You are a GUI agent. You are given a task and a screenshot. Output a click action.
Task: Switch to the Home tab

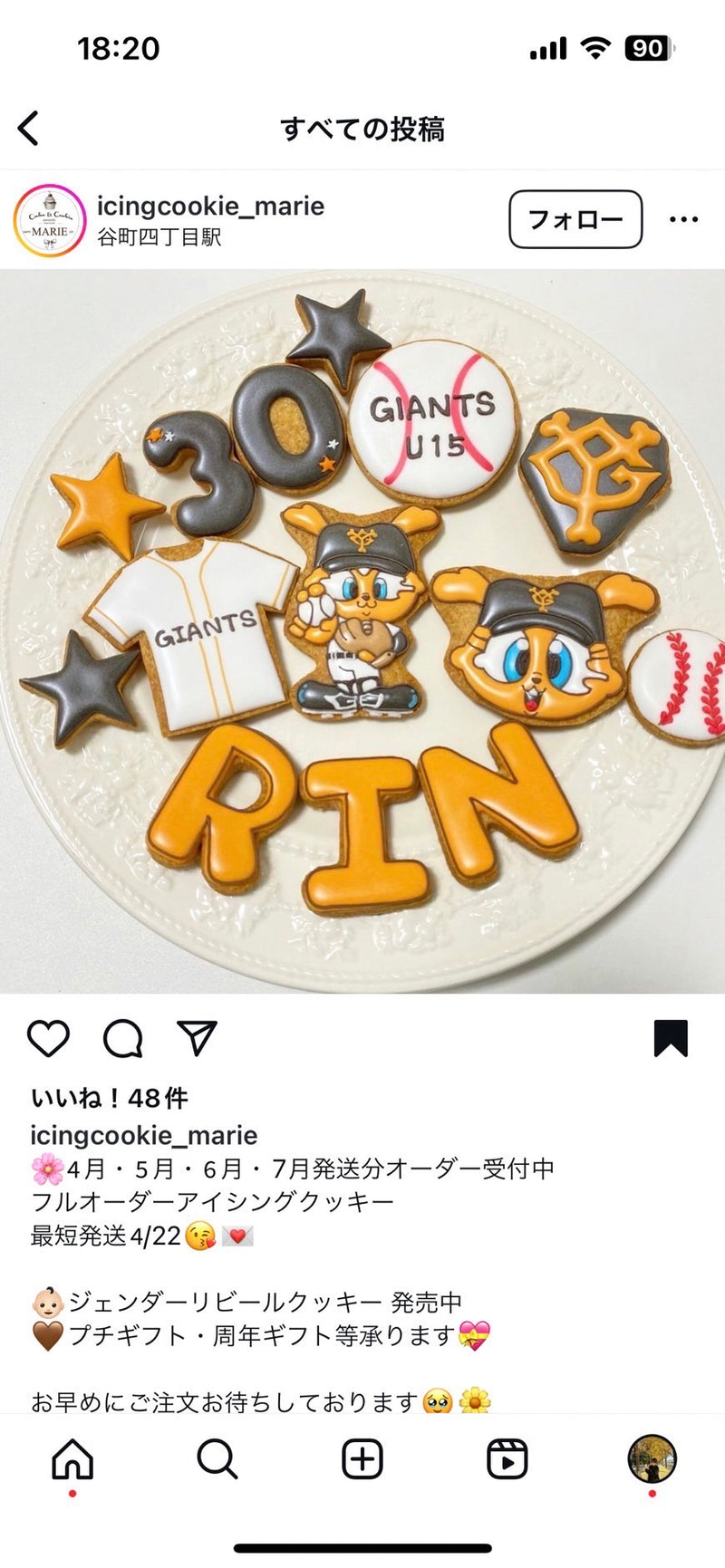click(x=72, y=1459)
